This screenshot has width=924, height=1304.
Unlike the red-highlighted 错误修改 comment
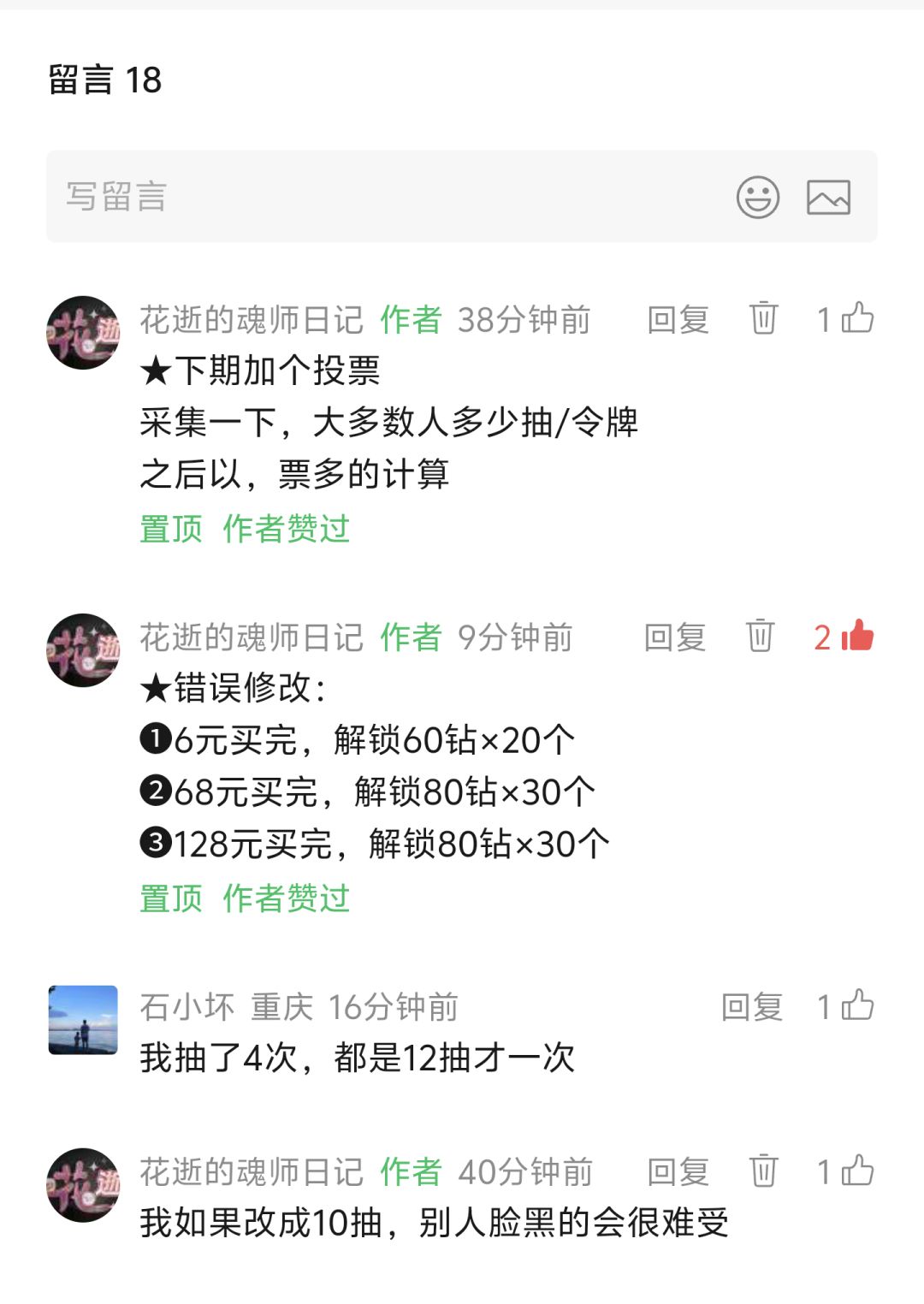(858, 637)
